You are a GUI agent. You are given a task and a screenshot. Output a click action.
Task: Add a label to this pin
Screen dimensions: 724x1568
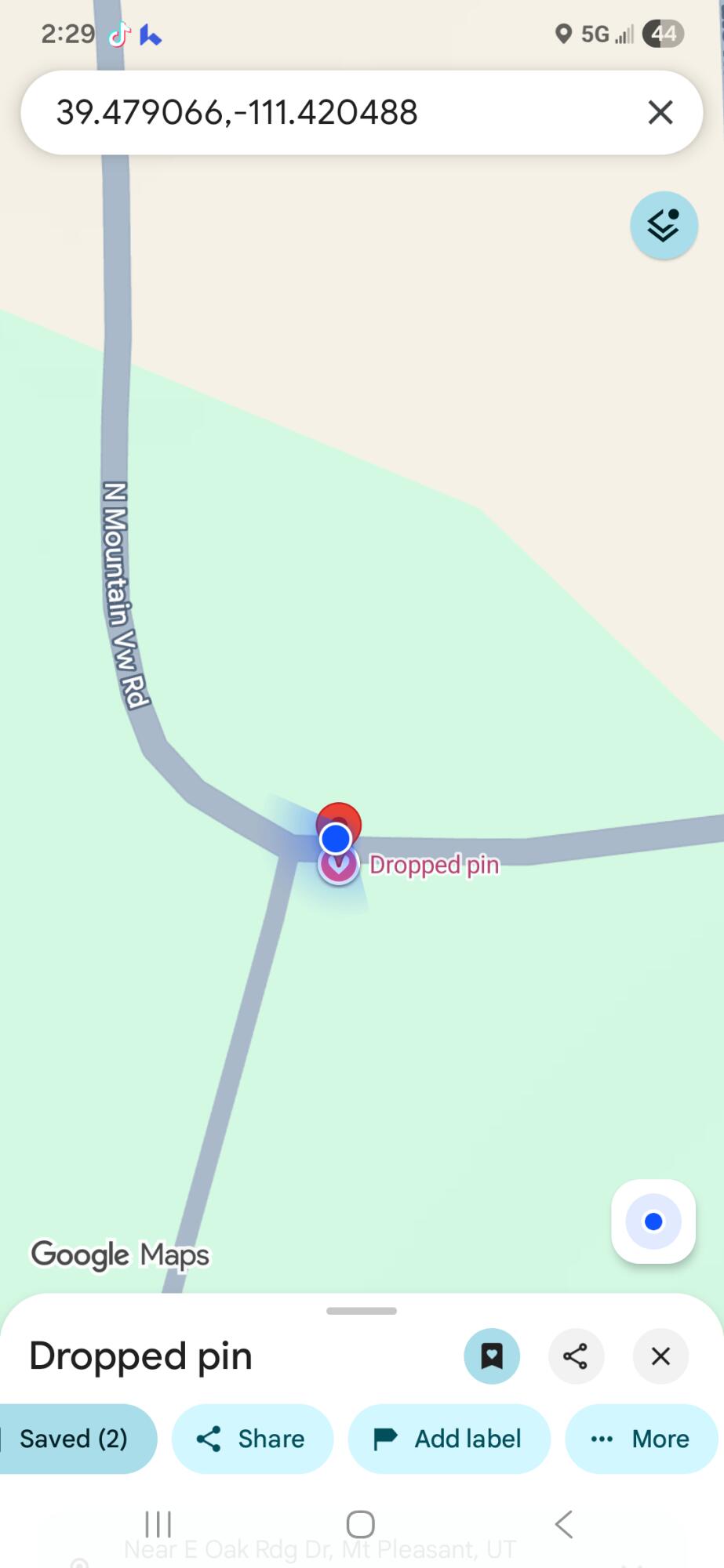(x=449, y=1439)
